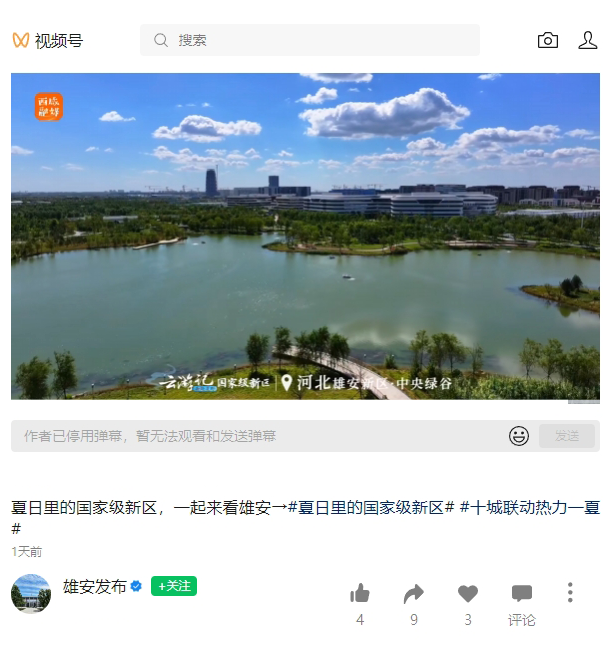Open the user profile icon
Screen dimensions: 612x654
pos(588,40)
